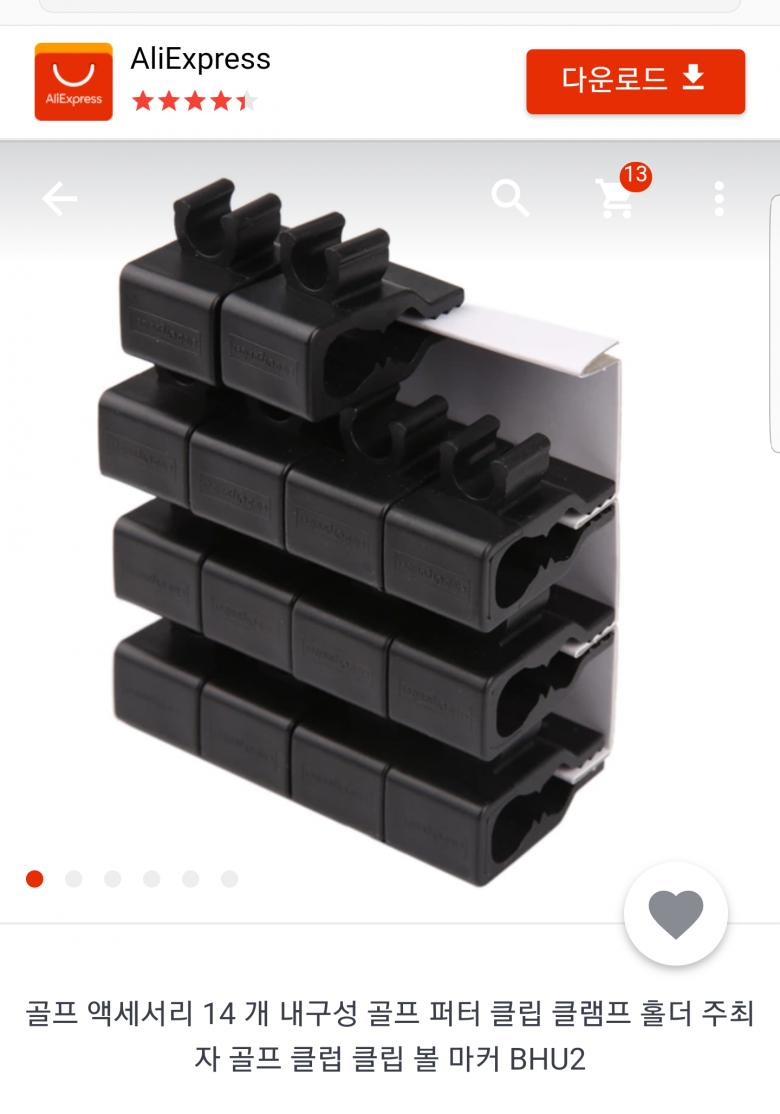Jump to the second image indicator dot
780x1114 pixels.
point(74,879)
